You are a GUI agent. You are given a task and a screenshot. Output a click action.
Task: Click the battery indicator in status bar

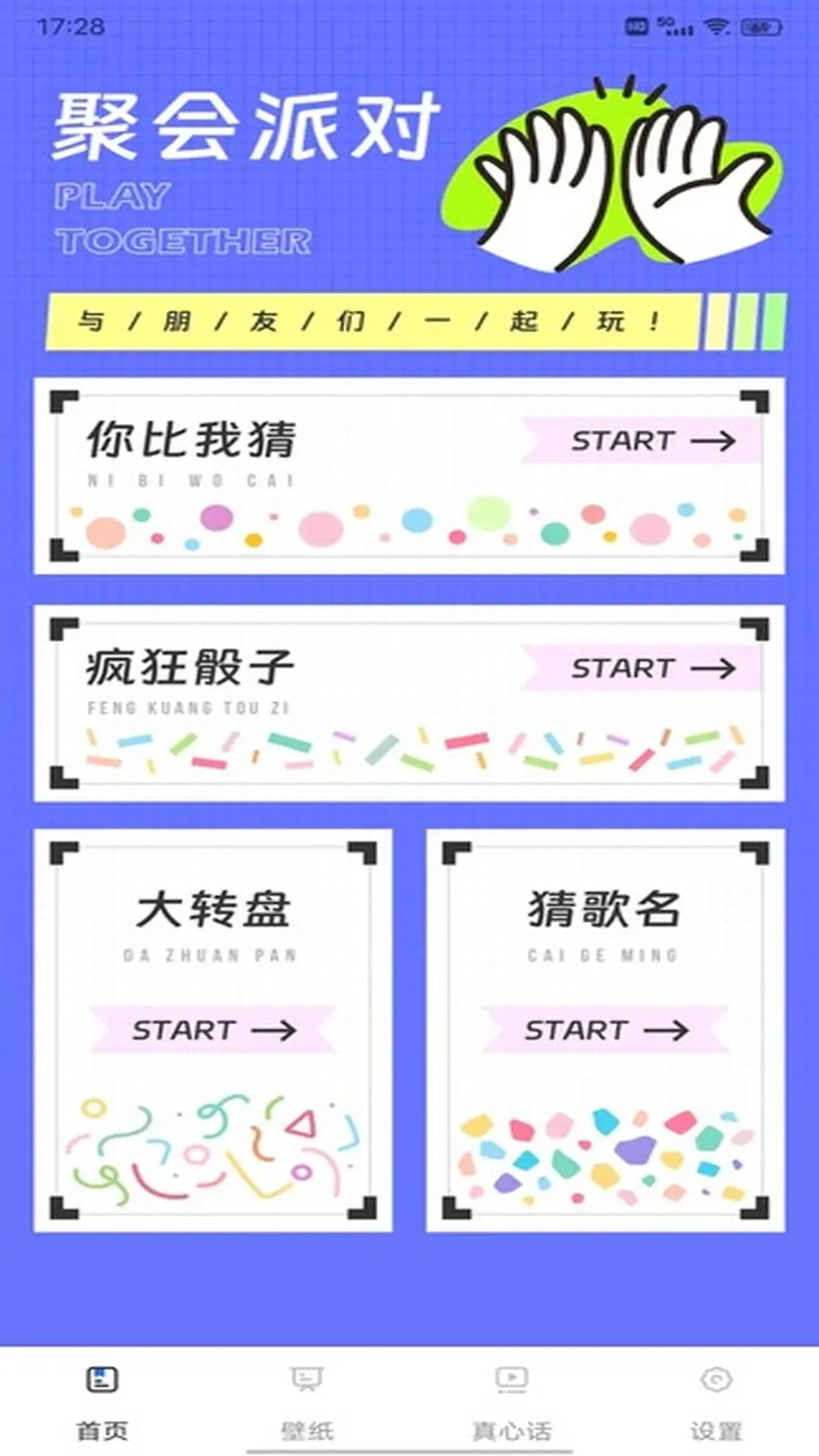(x=763, y=24)
